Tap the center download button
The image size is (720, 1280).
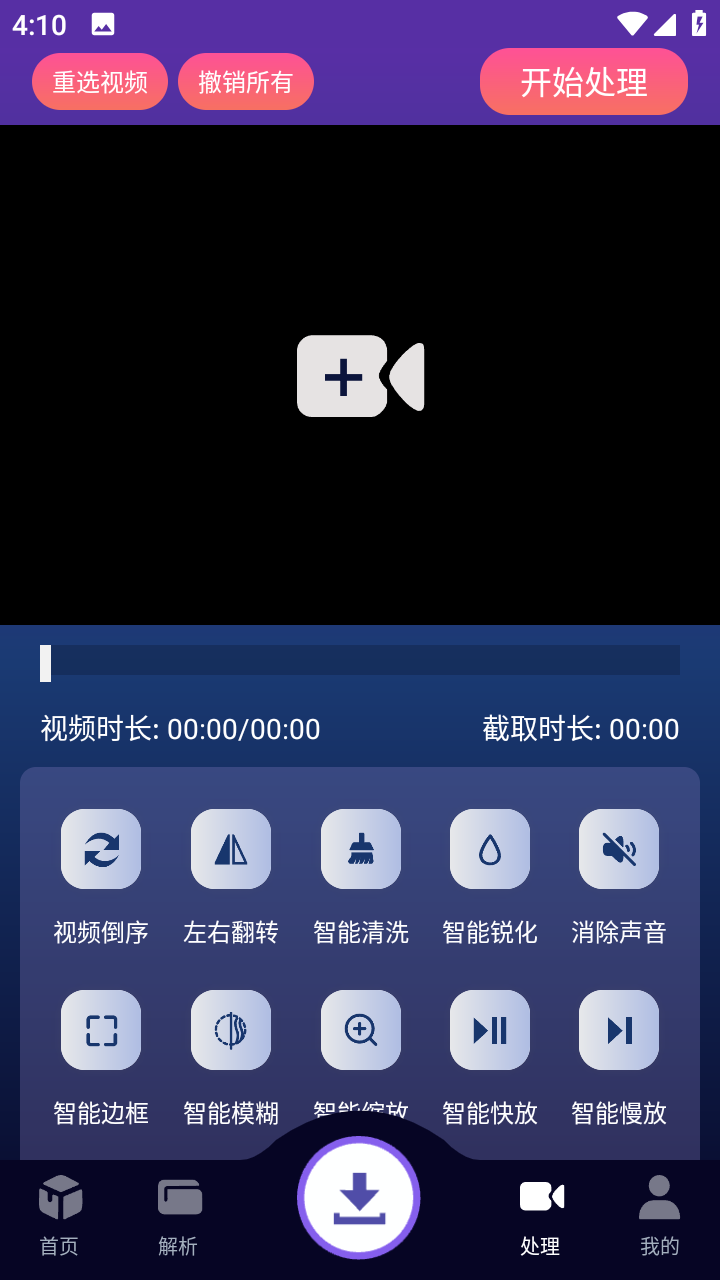359,1197
